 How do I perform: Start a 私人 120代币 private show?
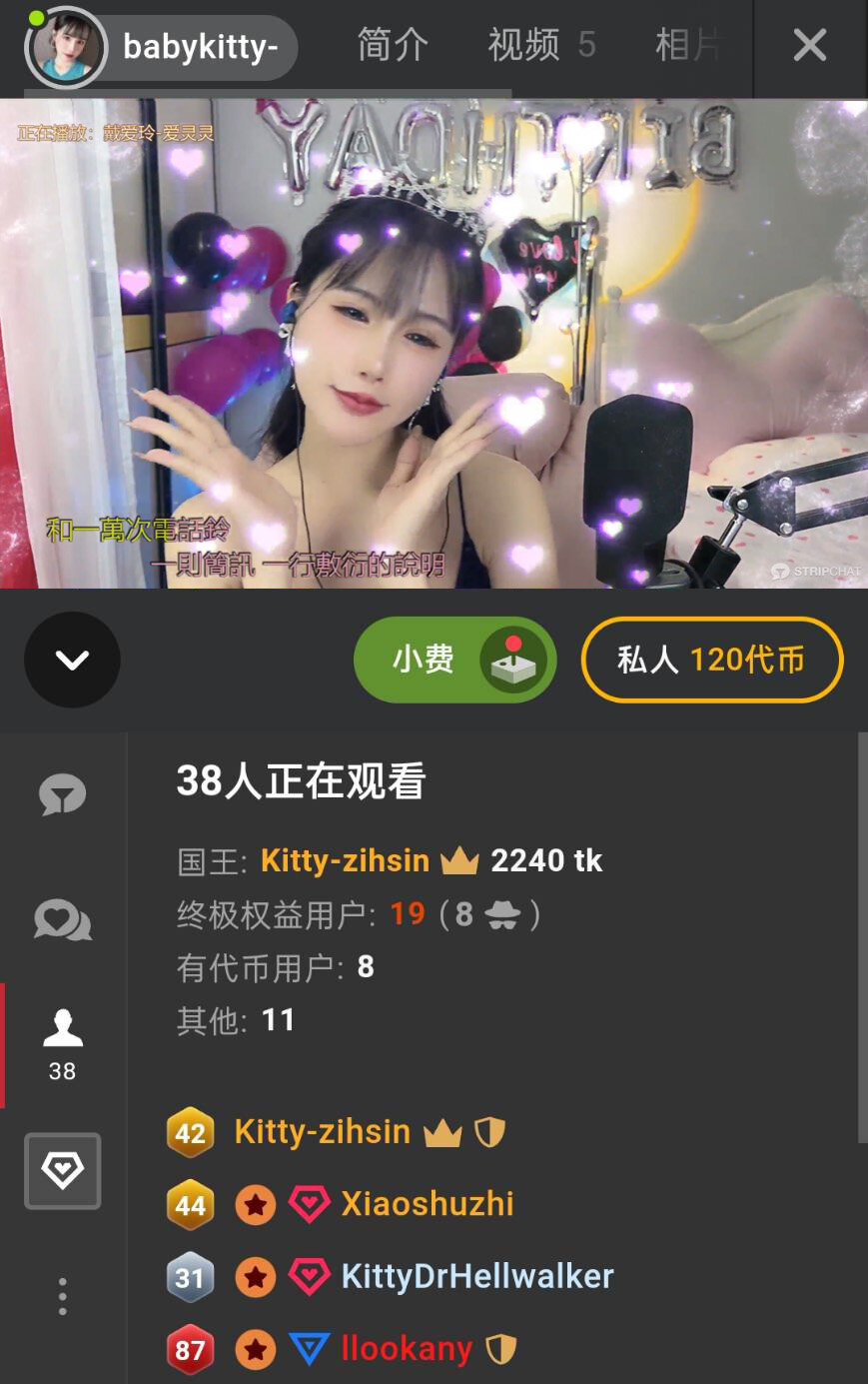[711, 660]
